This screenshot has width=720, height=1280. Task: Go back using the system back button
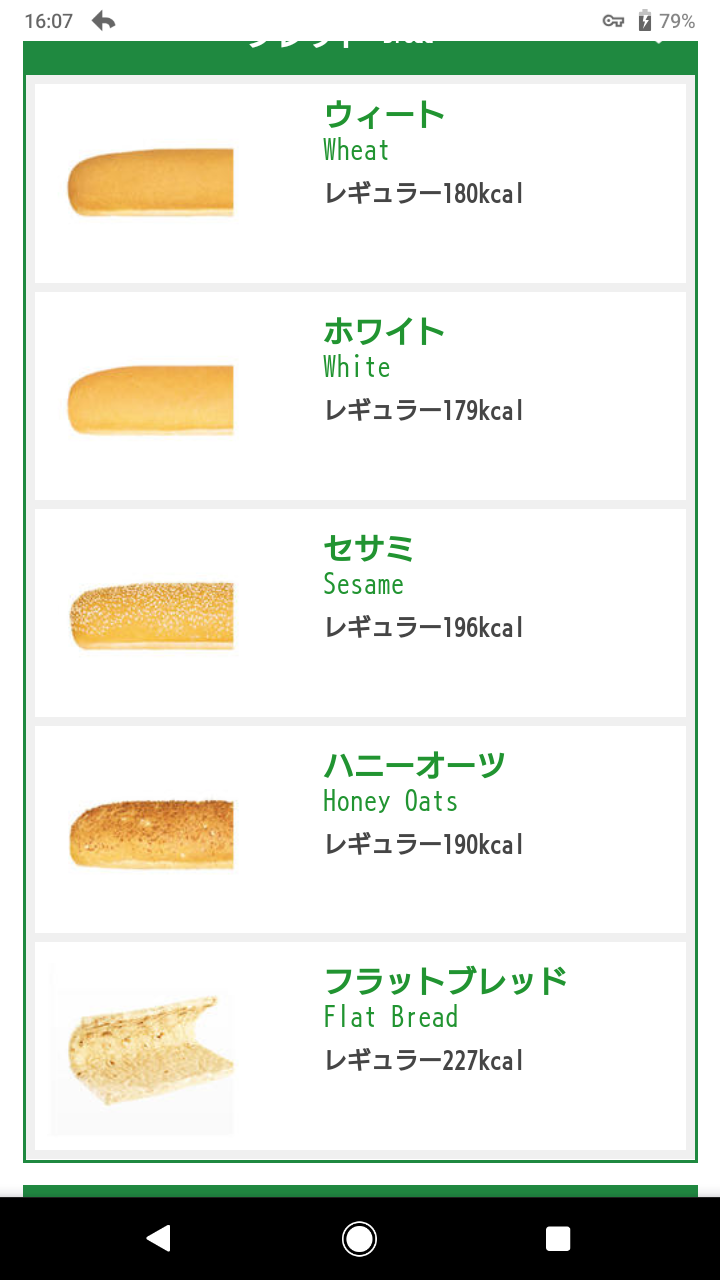coord(158,1238)
